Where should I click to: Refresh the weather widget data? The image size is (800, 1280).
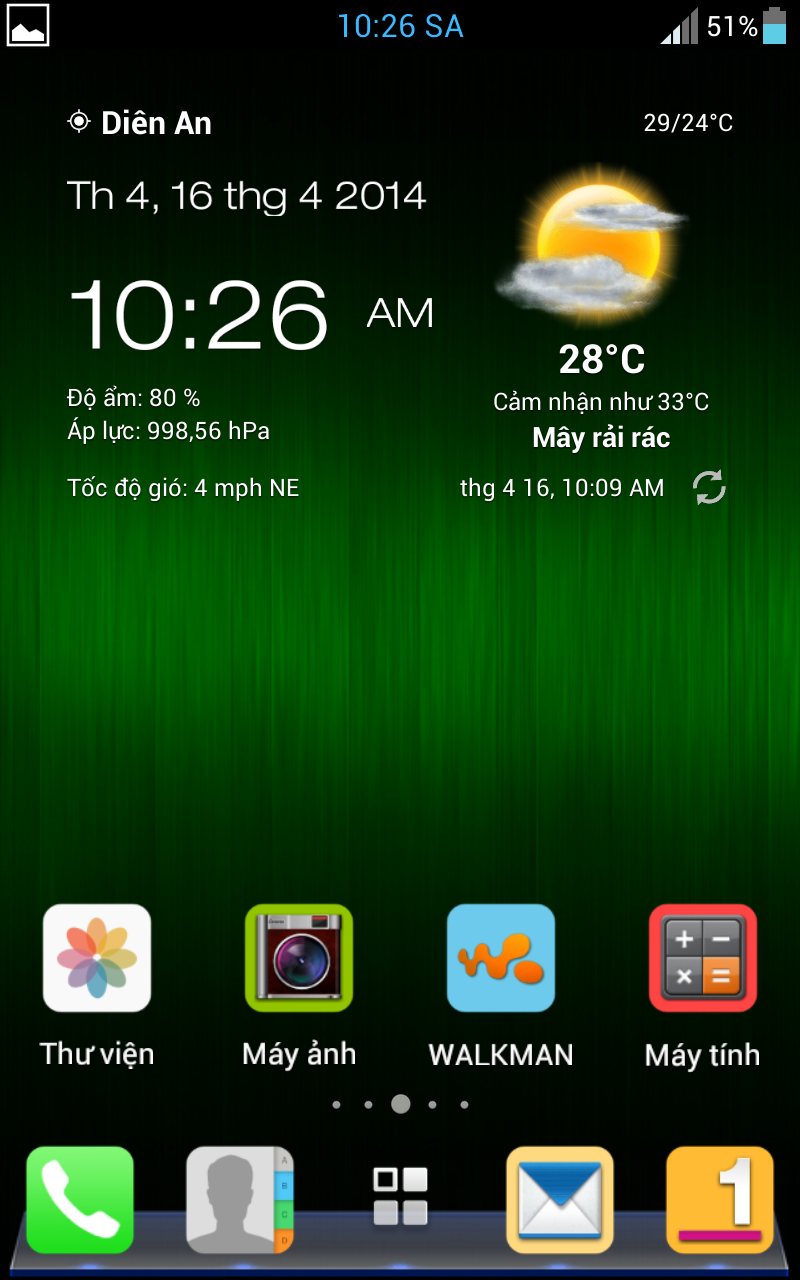(x=709, y=488)
